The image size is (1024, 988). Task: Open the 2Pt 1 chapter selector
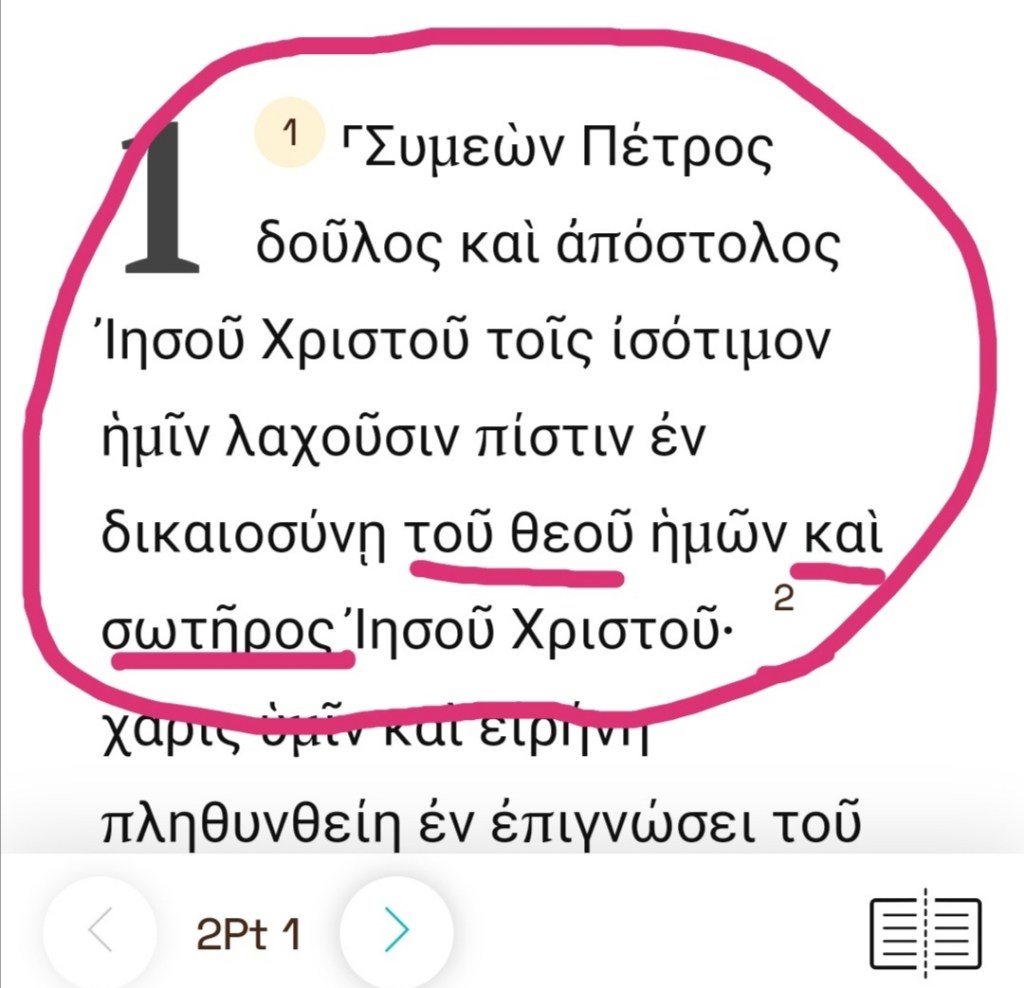[248, 934]
